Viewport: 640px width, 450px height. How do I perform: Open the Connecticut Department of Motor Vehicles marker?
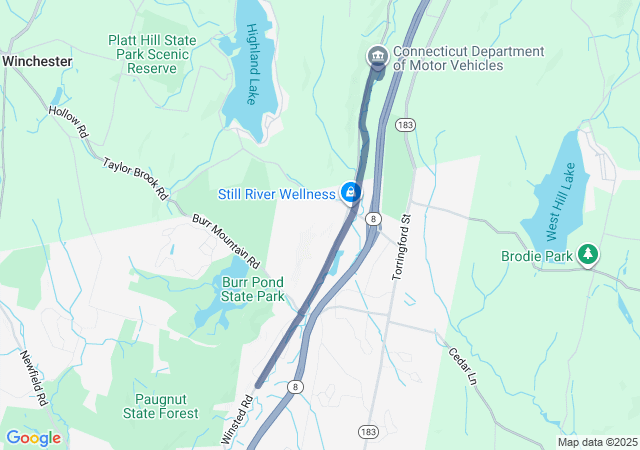tap(378, 55)
